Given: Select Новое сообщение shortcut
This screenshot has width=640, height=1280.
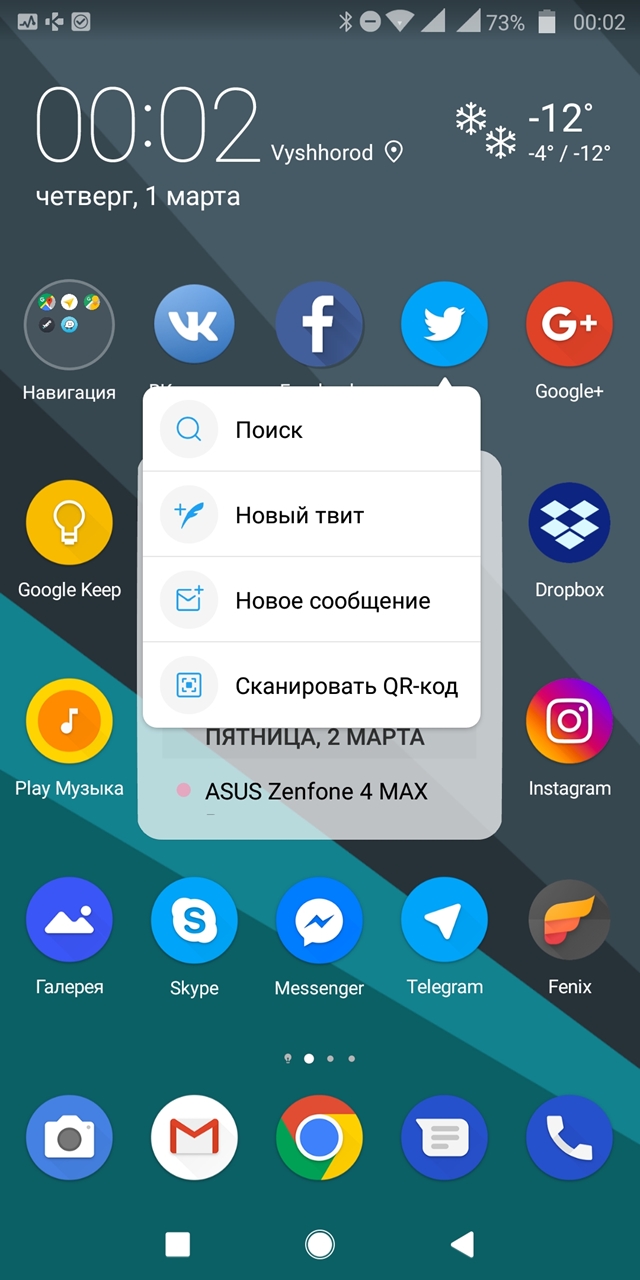Looking at the screenshot, I should 311,600.
